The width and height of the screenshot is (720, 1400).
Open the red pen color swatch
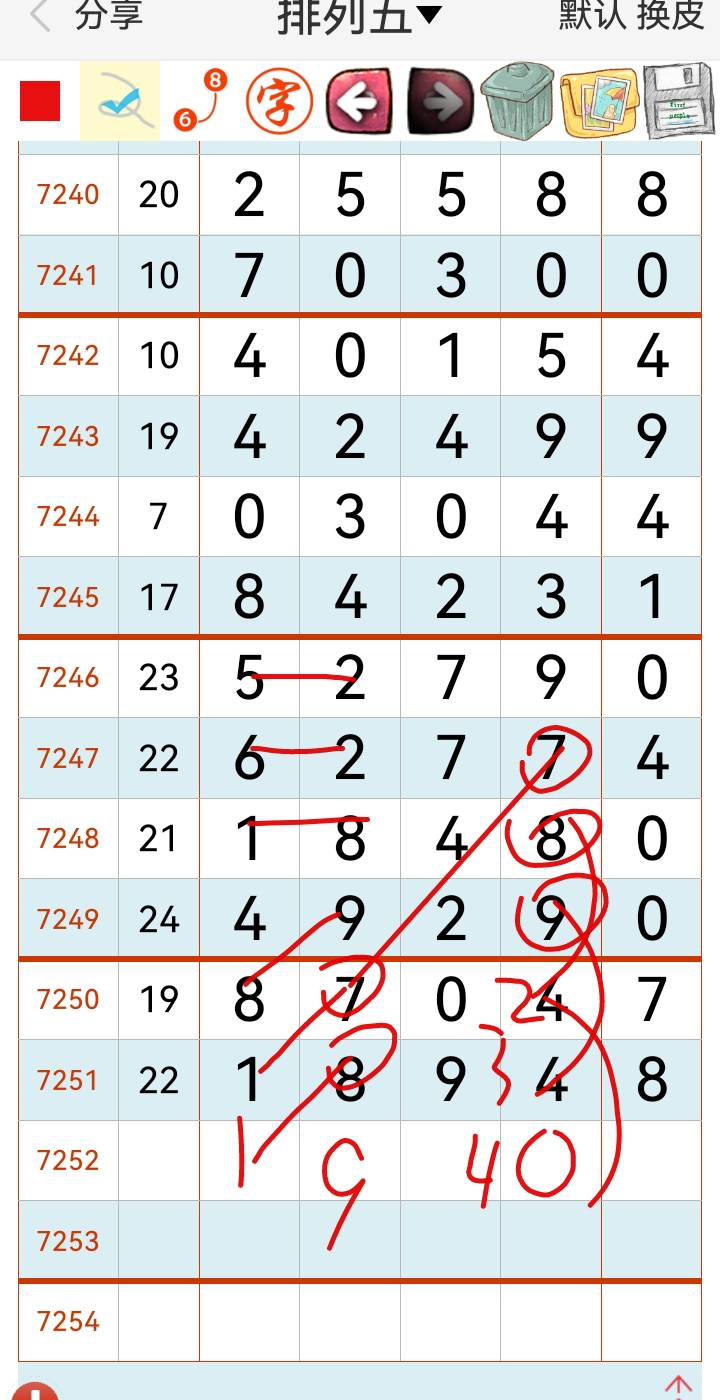pyautogui.click(x=40, y=101)
